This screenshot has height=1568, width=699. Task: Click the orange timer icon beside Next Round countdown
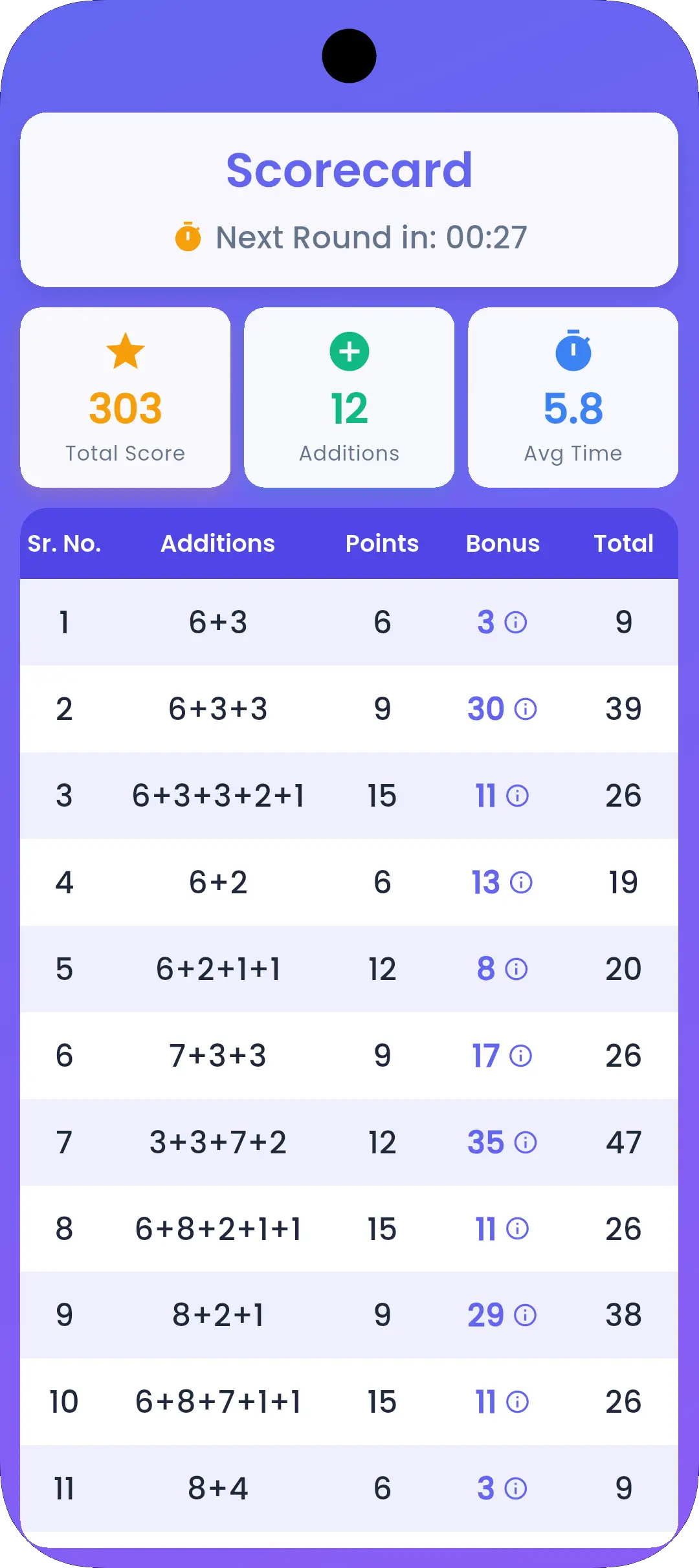click(x=188, y=237)
